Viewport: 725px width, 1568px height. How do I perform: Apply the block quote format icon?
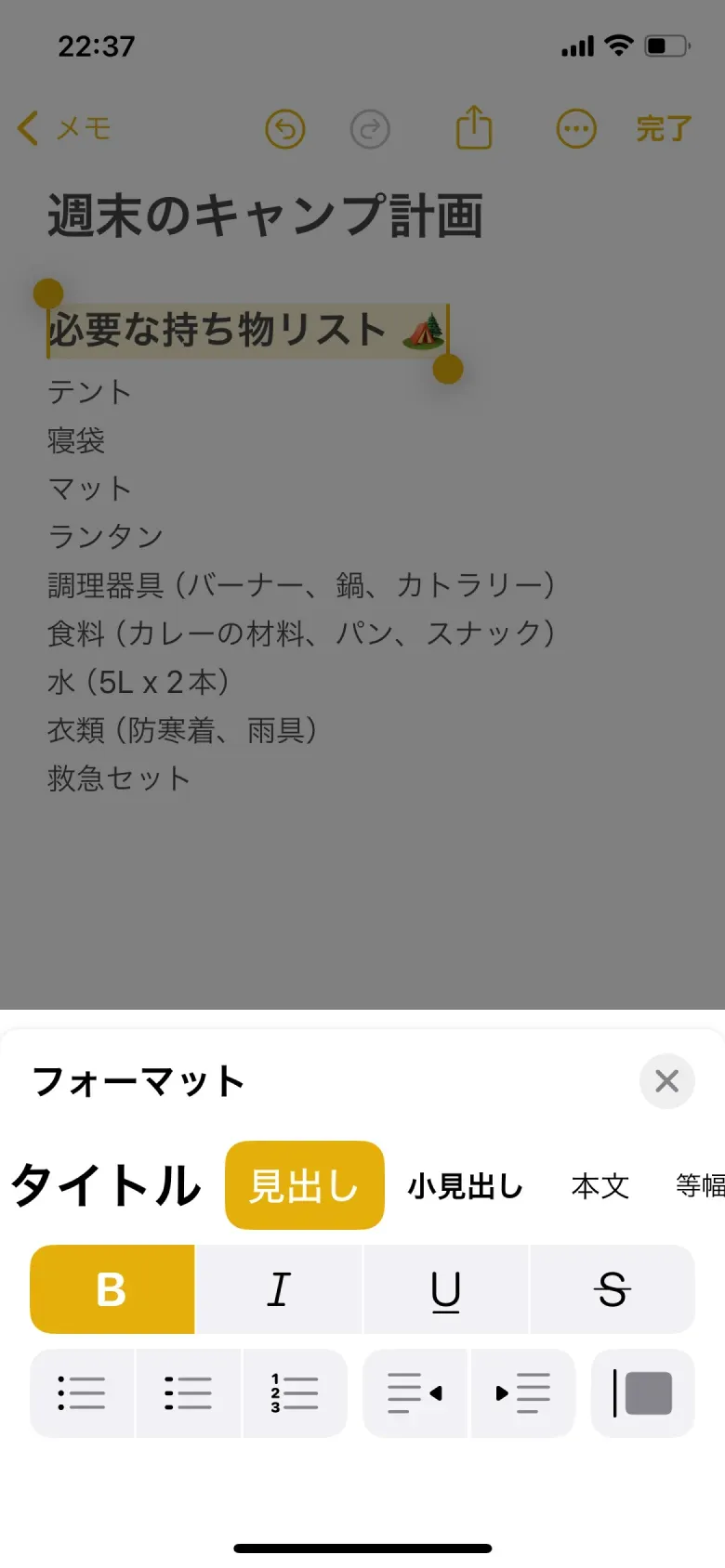click(642, 1392)
